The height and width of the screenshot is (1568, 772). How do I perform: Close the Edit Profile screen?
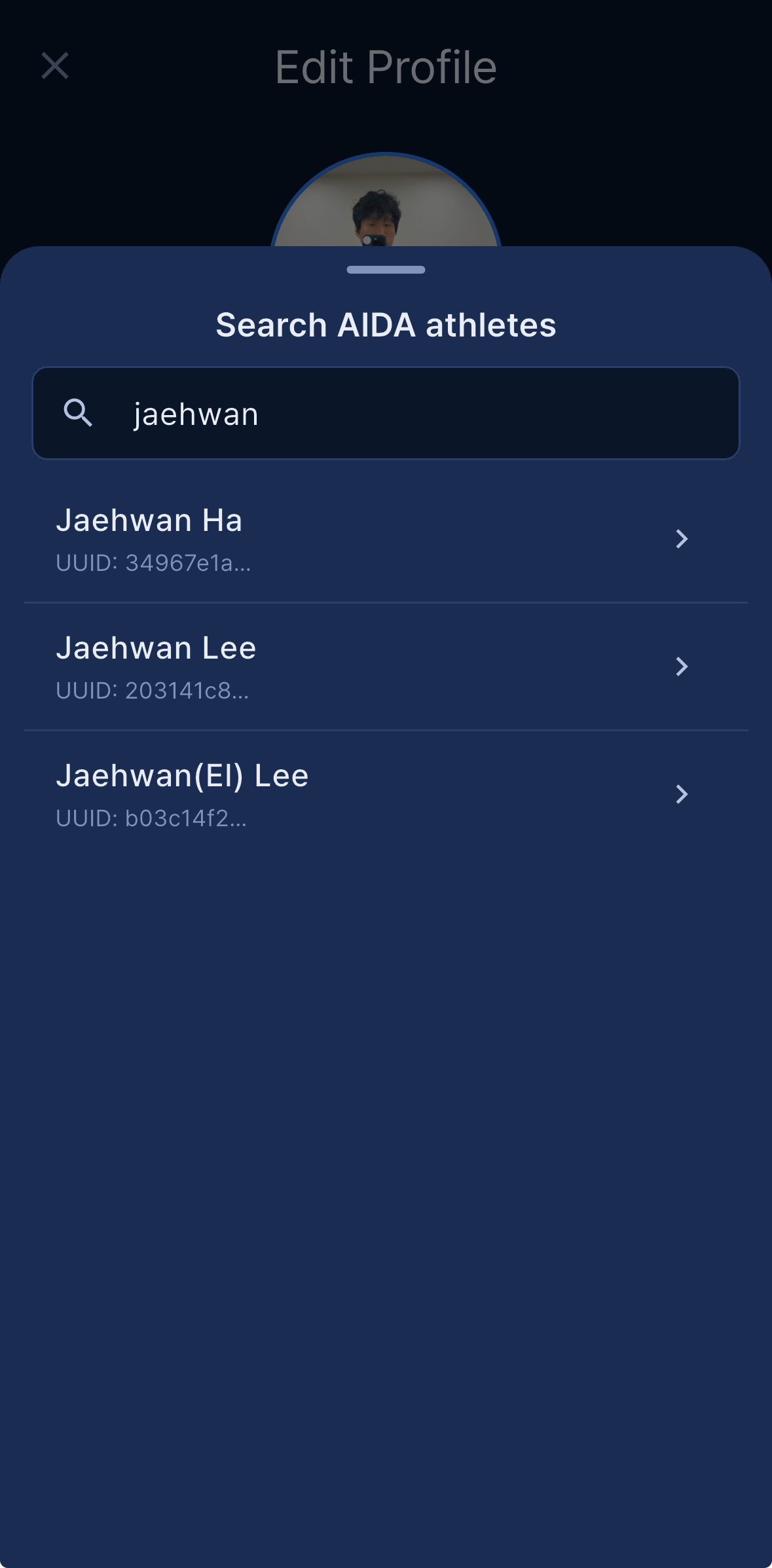pyautogui.click(x=55, y=66)
